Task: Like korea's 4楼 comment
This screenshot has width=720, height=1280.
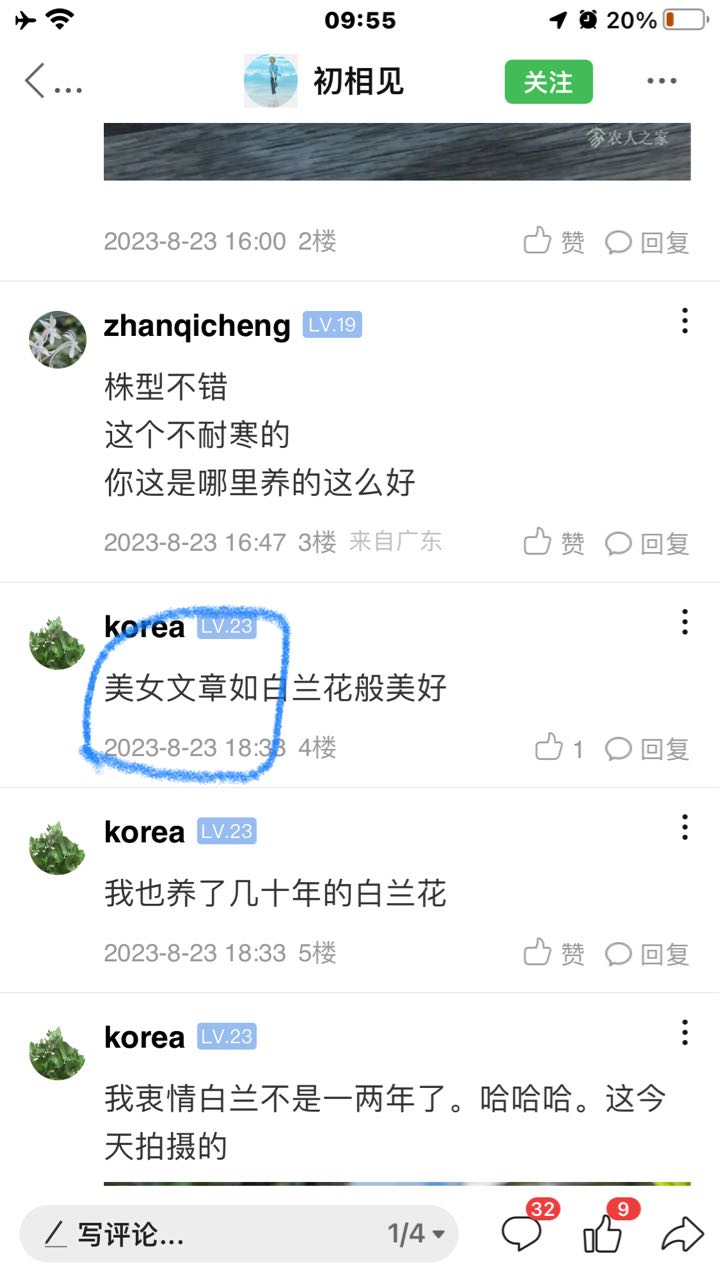Action: 559,748
